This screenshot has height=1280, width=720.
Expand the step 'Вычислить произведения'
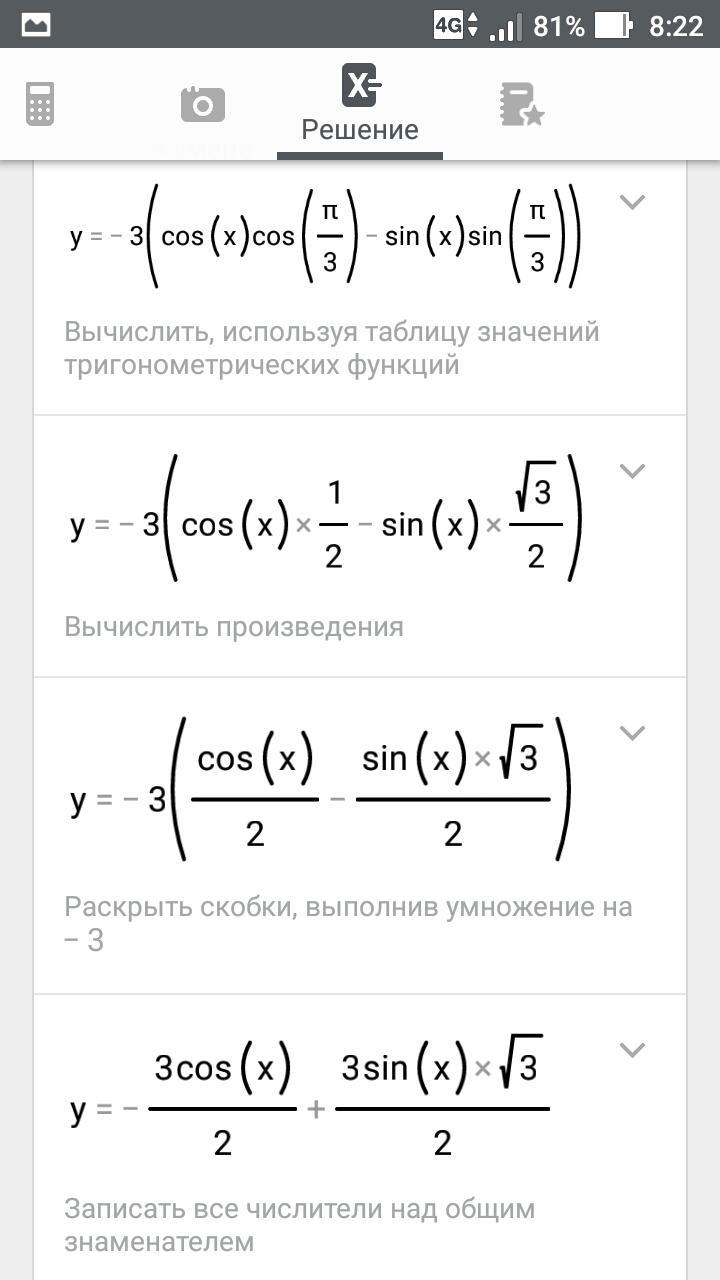point(632,470)
